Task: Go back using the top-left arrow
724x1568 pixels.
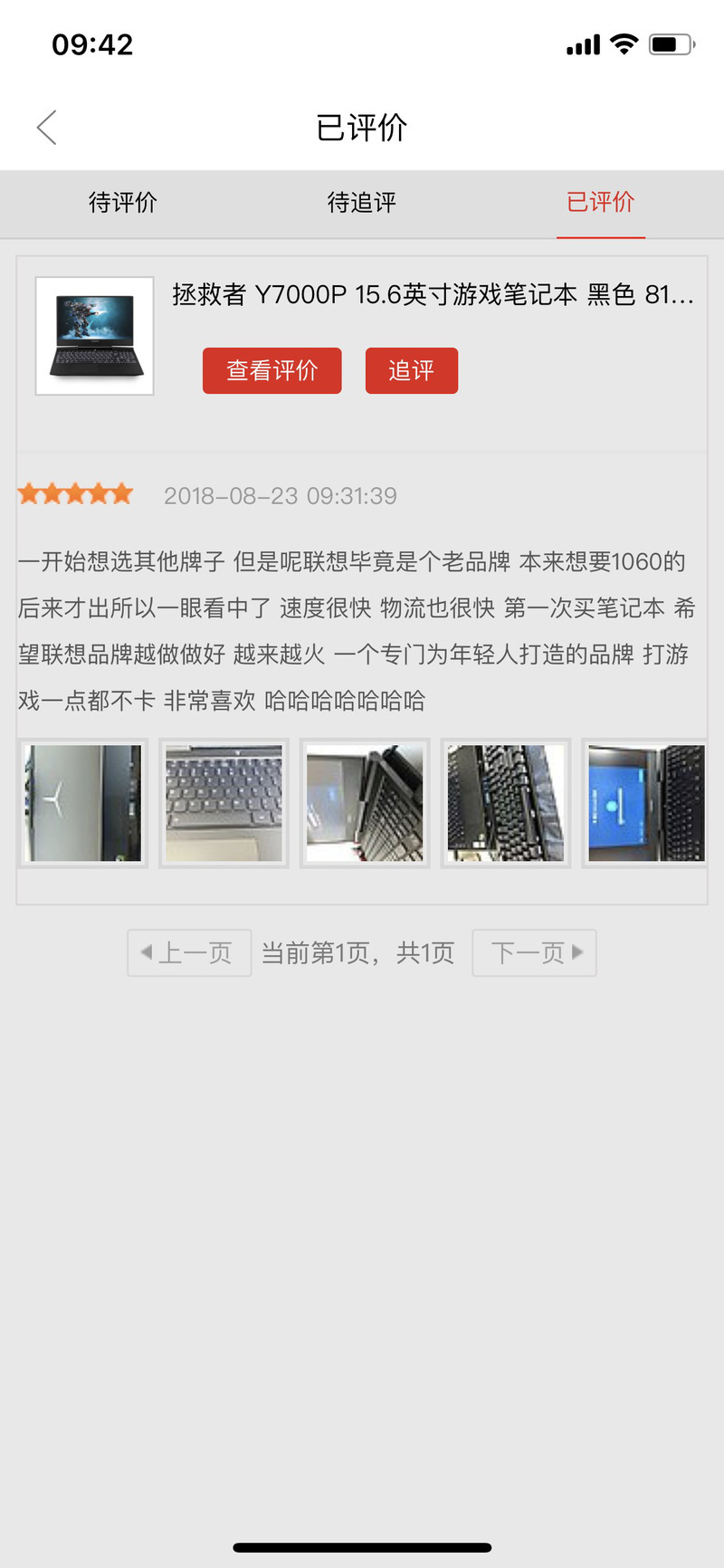Action: tap(47, 128)
